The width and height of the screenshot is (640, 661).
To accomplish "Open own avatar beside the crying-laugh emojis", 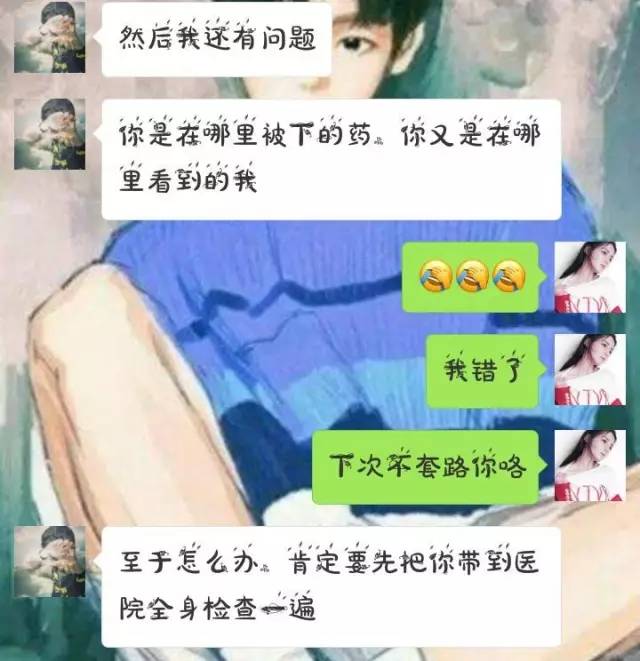I will pyautogui.click(x=589, y=275).
